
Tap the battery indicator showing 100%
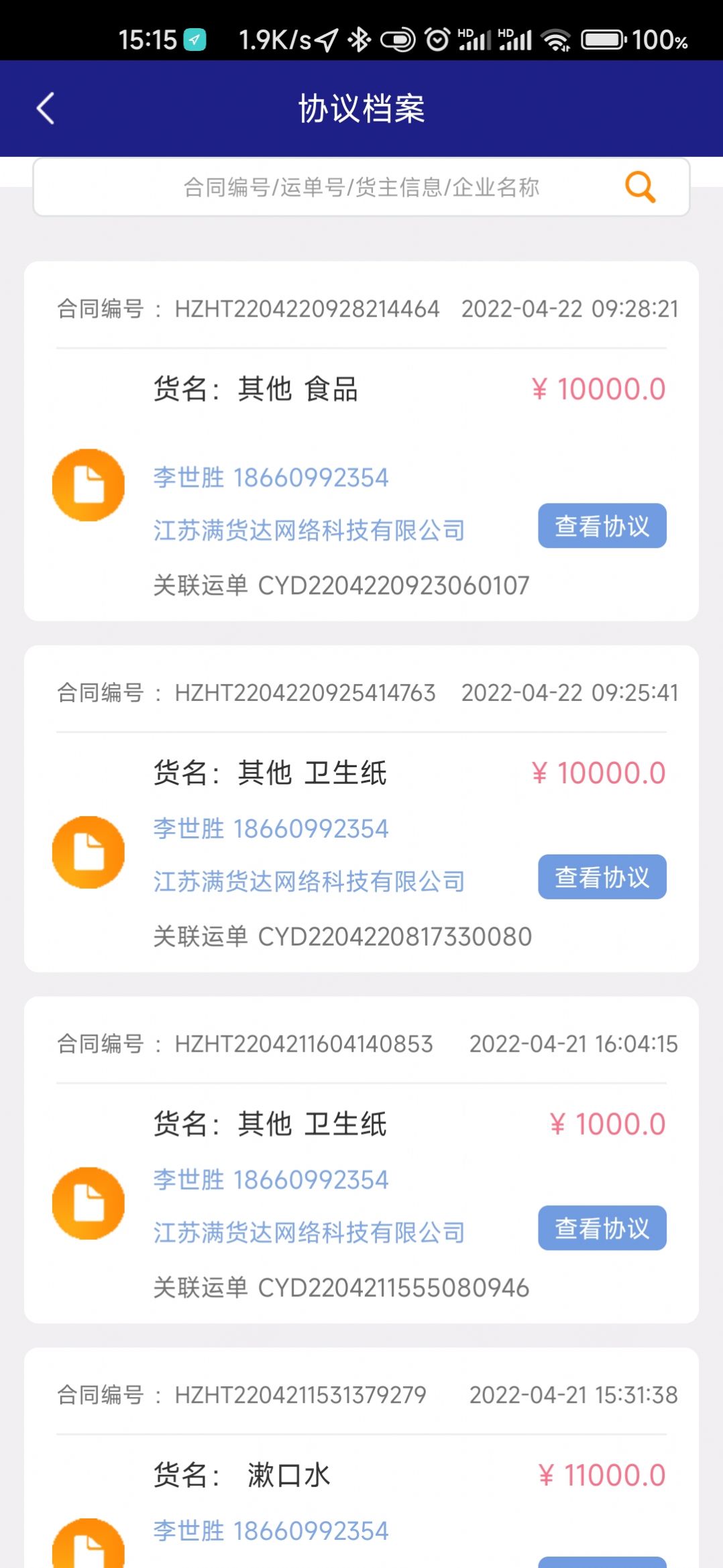pos(602,40)
